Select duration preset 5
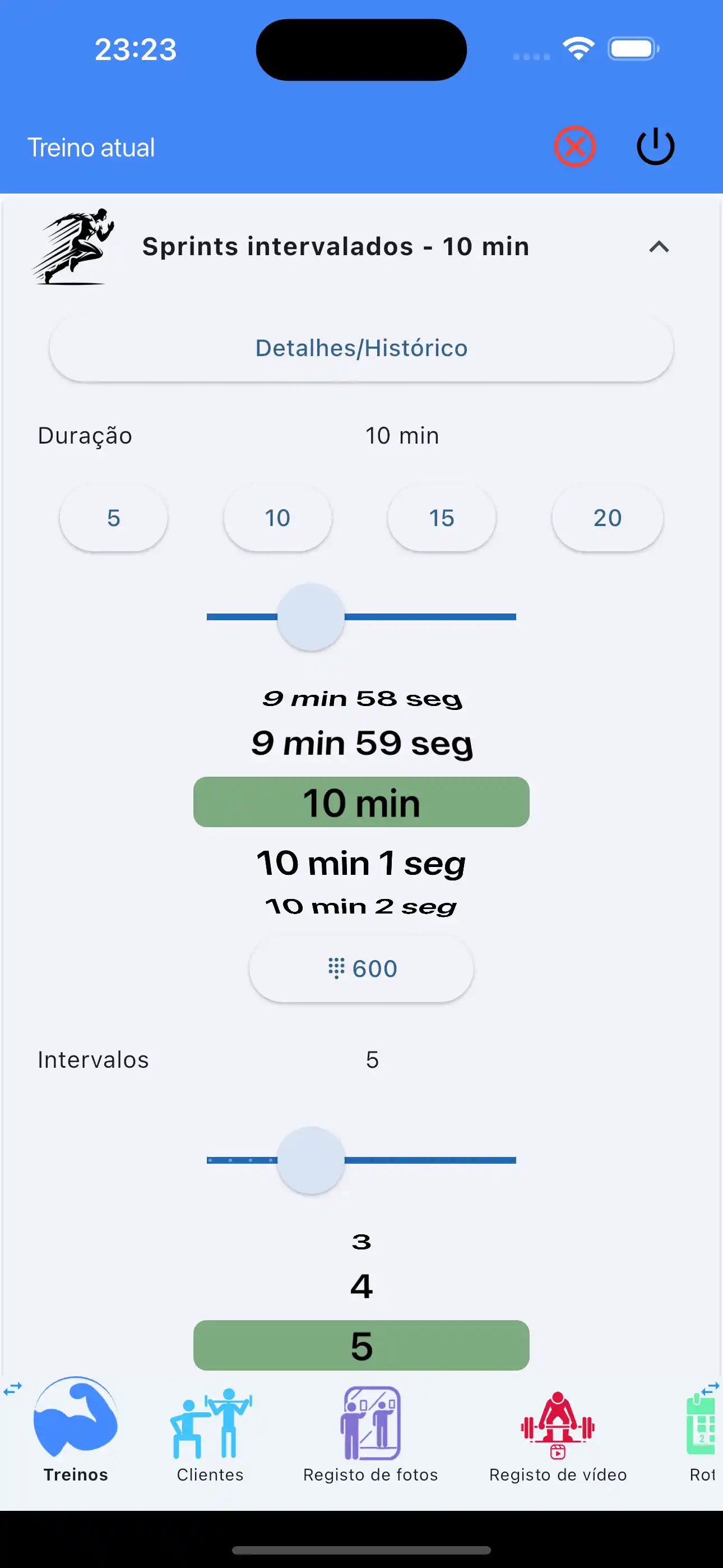This screenshot has width=723, height=1568. point(113,518)
